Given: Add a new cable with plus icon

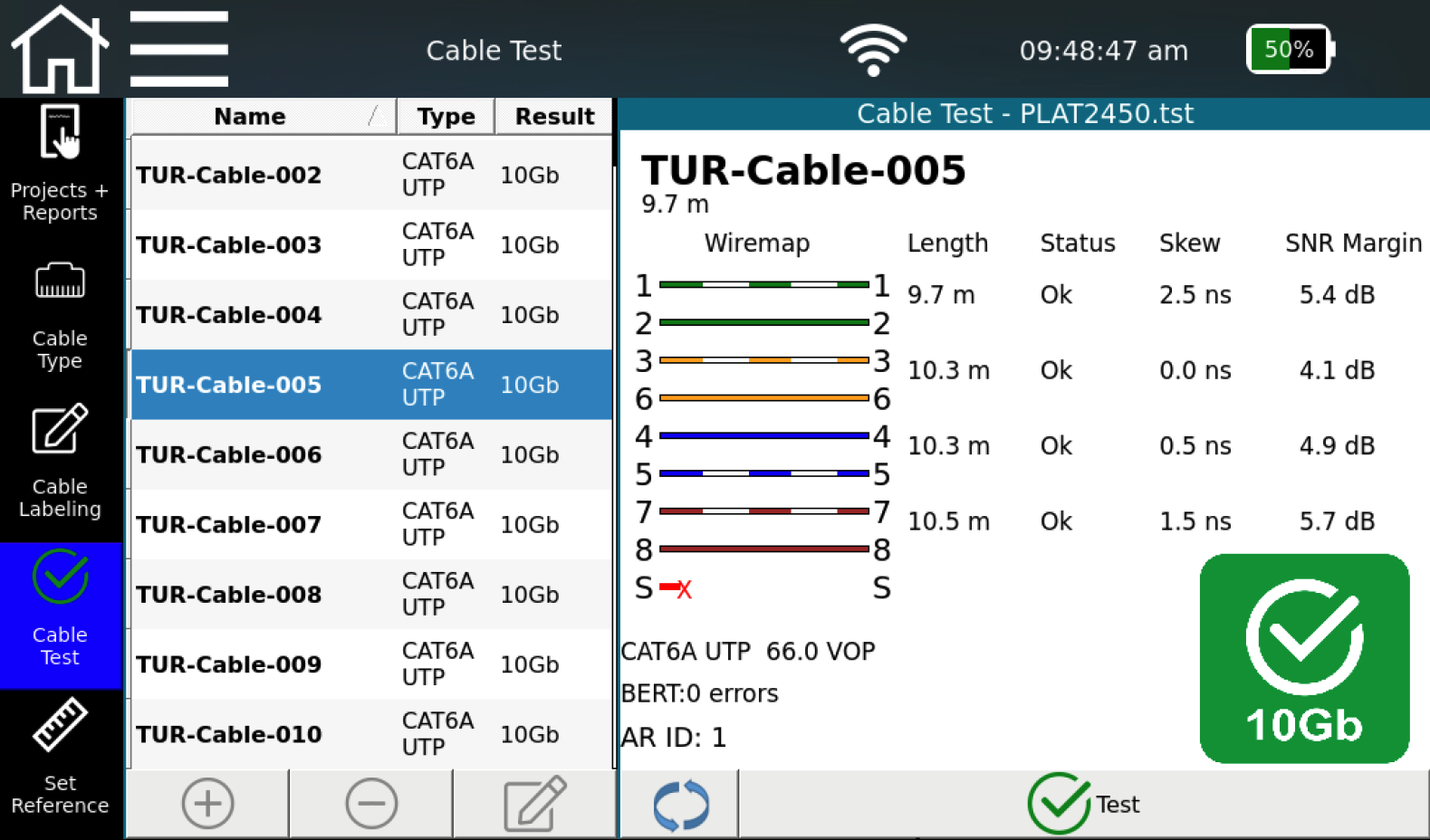Looking at the screenshot, I should [x=207, y=803].
